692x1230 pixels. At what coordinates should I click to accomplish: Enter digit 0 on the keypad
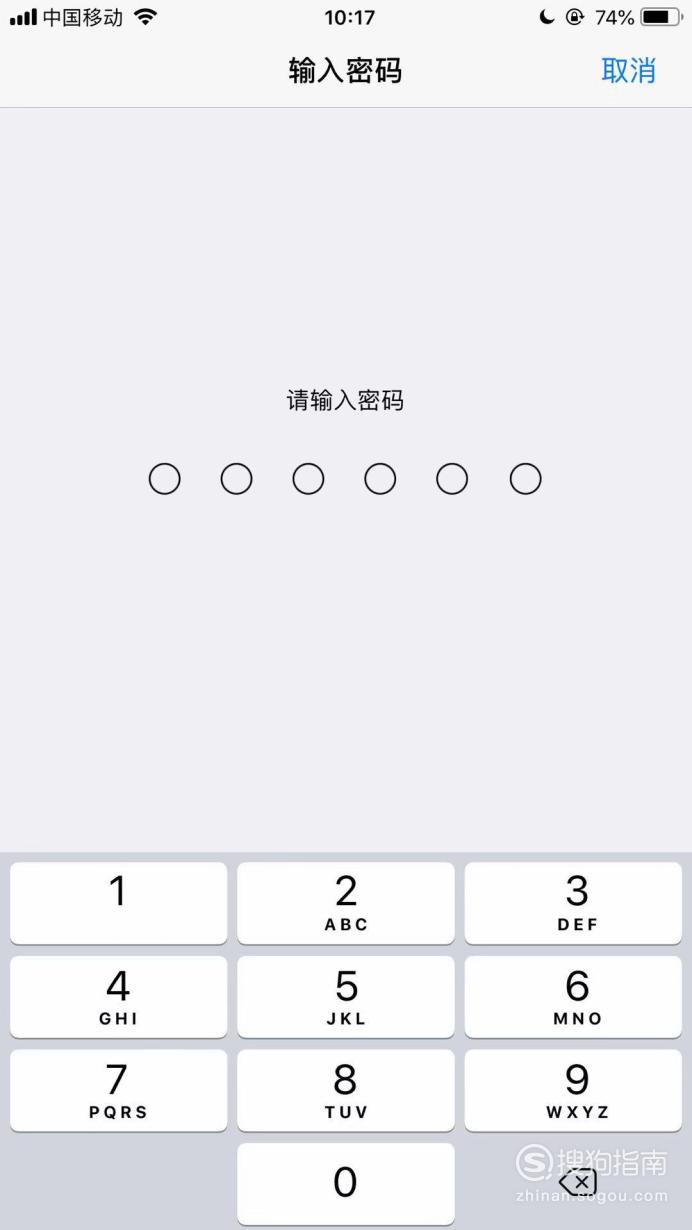[x=345, y=1184]
